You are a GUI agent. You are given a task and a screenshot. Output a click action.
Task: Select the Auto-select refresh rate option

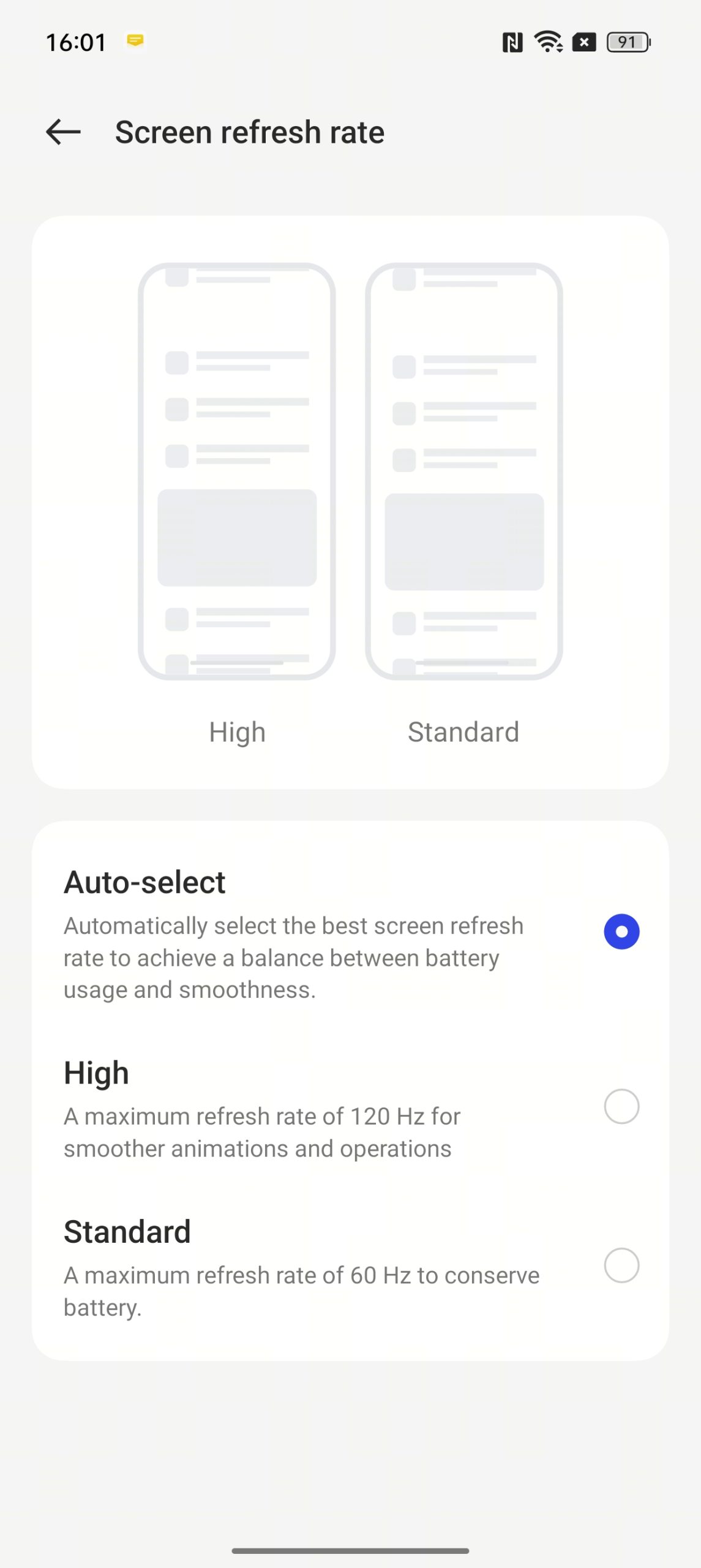tap(621, 932)
